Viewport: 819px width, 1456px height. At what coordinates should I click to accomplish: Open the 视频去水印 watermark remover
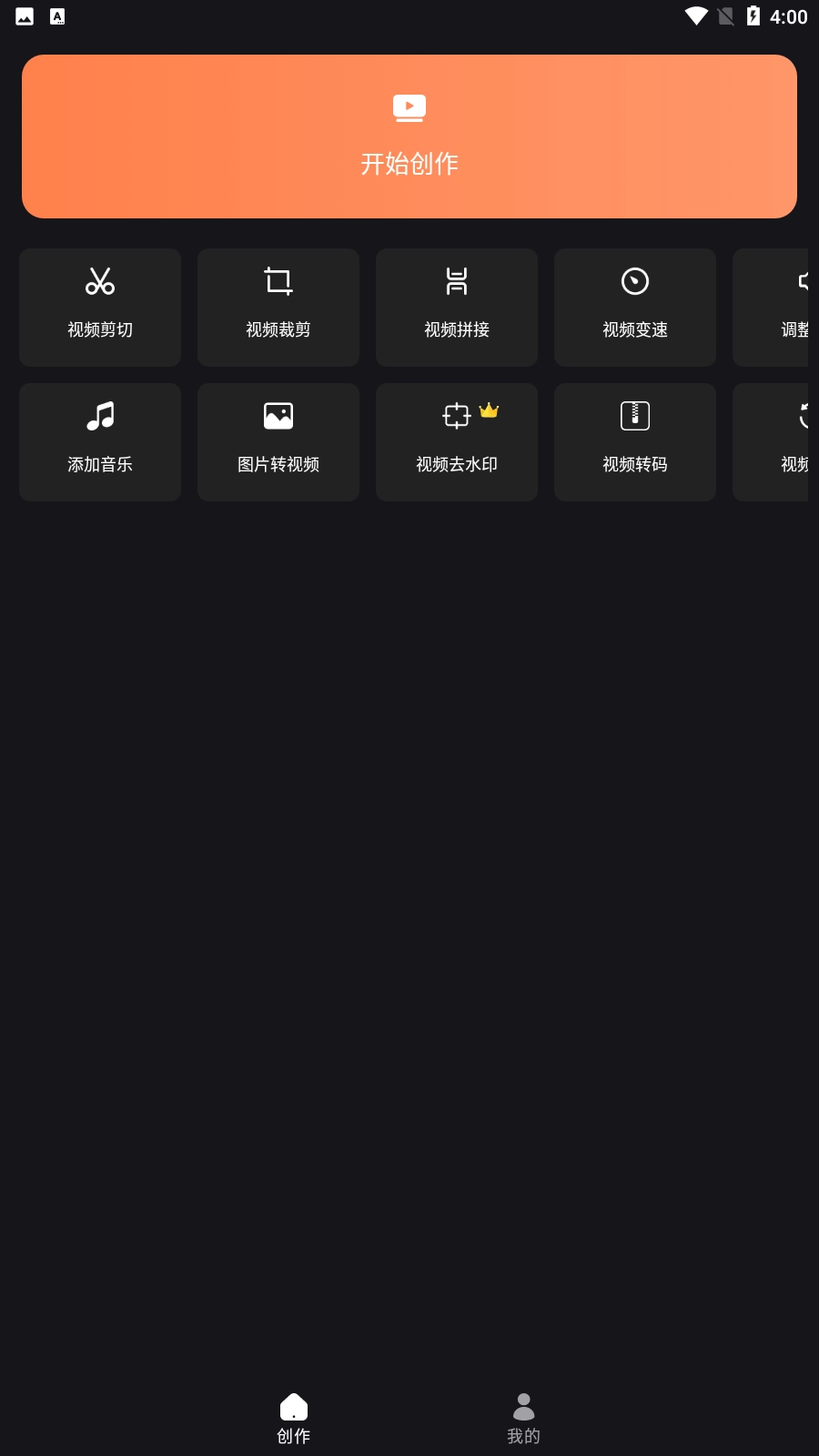pyautogui.click(x=457, y=442)
